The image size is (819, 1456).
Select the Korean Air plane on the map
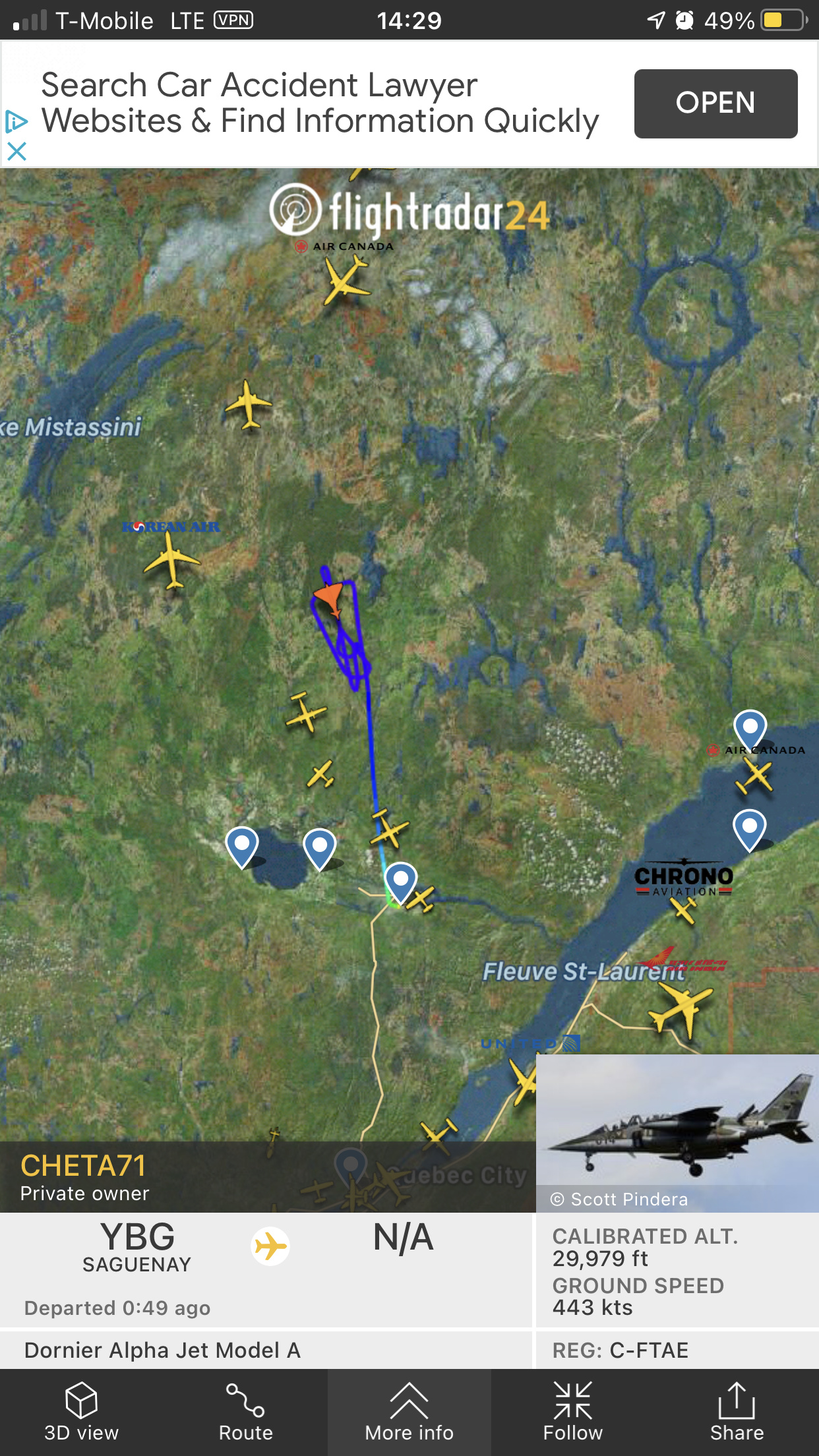(x=171, y=560)
